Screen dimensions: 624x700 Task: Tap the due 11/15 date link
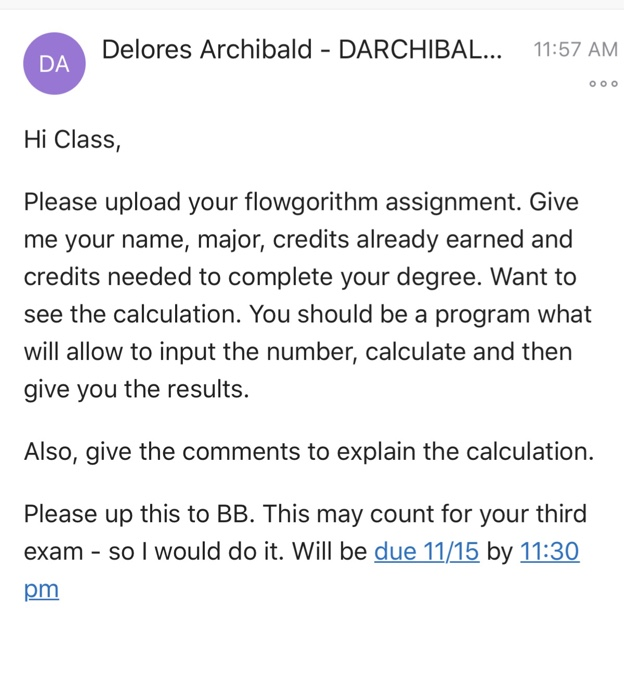pos(426,551)
